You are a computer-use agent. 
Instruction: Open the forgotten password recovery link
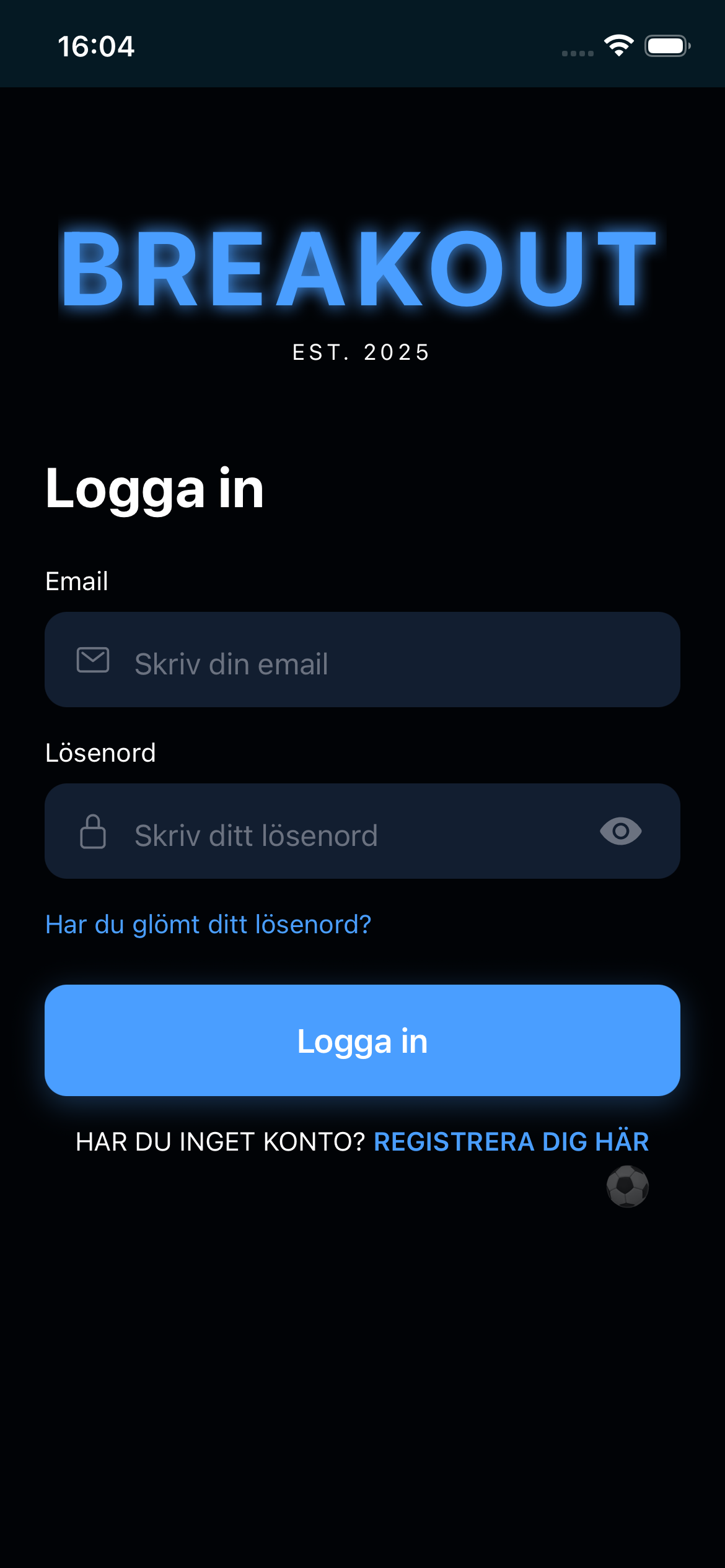208,923
